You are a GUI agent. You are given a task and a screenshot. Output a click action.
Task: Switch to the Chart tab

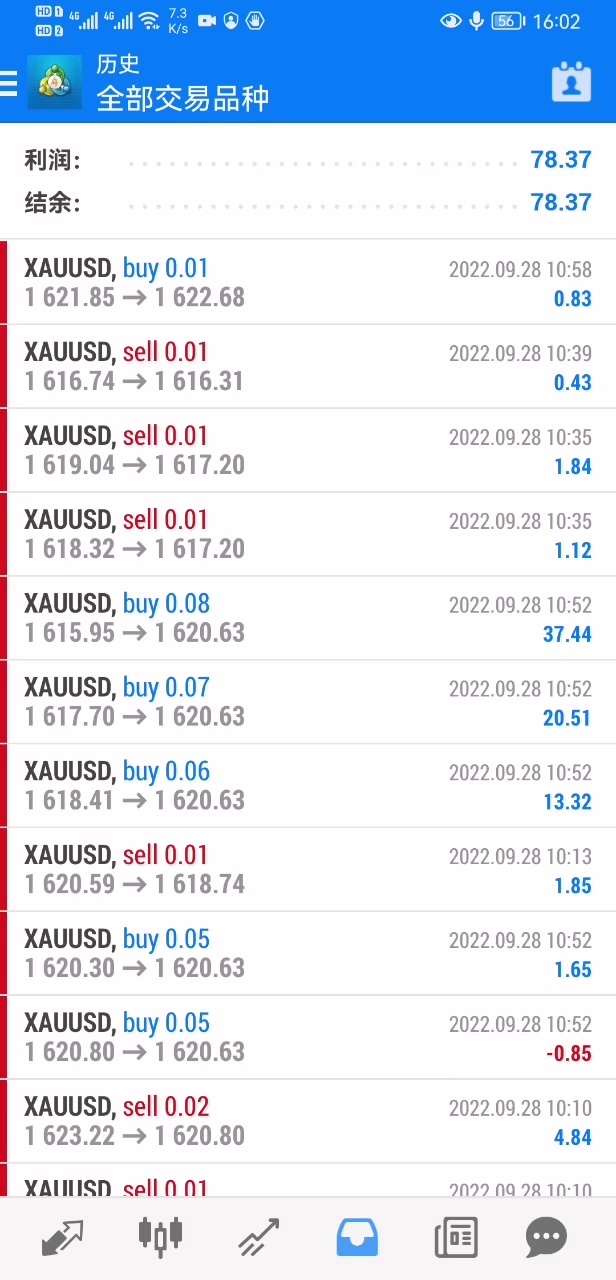pyautogui.click(x=160, y=1238)
